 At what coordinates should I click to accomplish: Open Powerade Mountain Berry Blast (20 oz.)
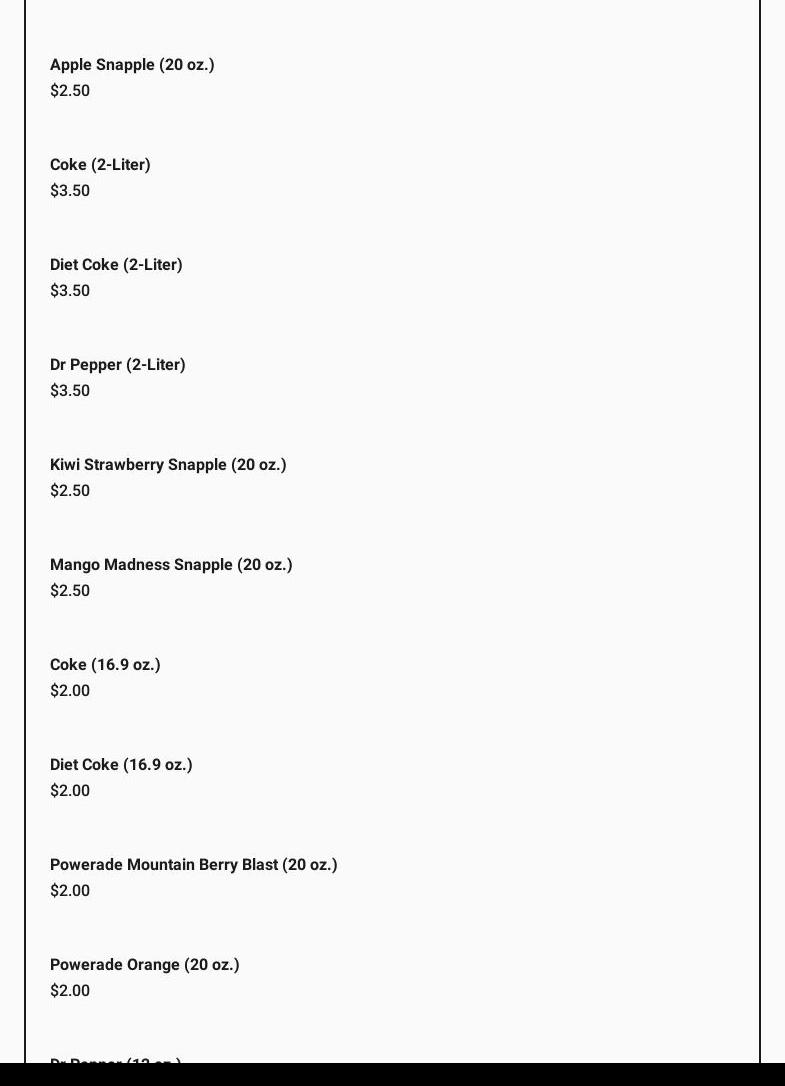click(194, 865)
